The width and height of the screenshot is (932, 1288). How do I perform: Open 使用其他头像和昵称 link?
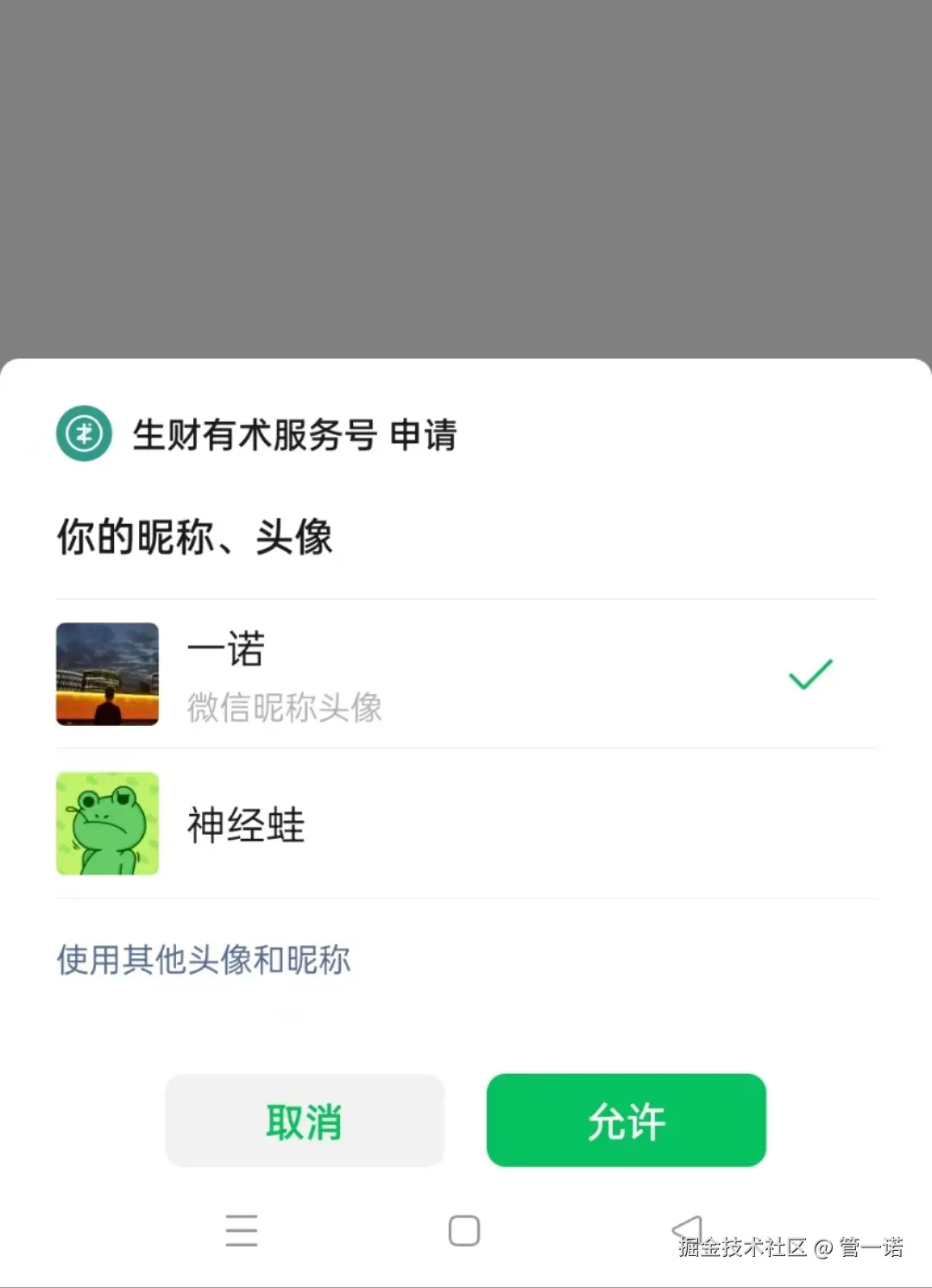pos(204,960)
